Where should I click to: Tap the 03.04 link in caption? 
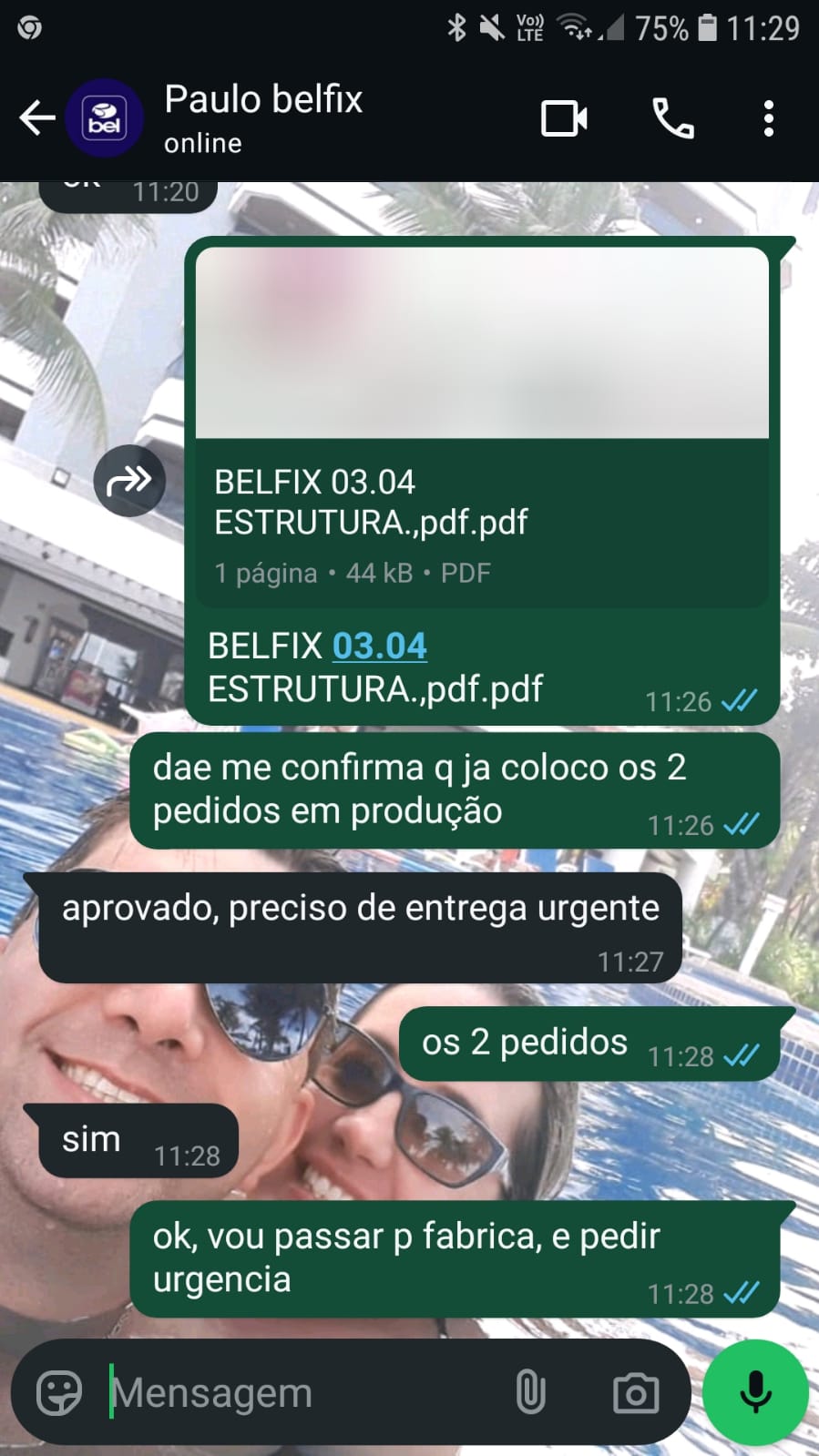[x=379, y=646]
